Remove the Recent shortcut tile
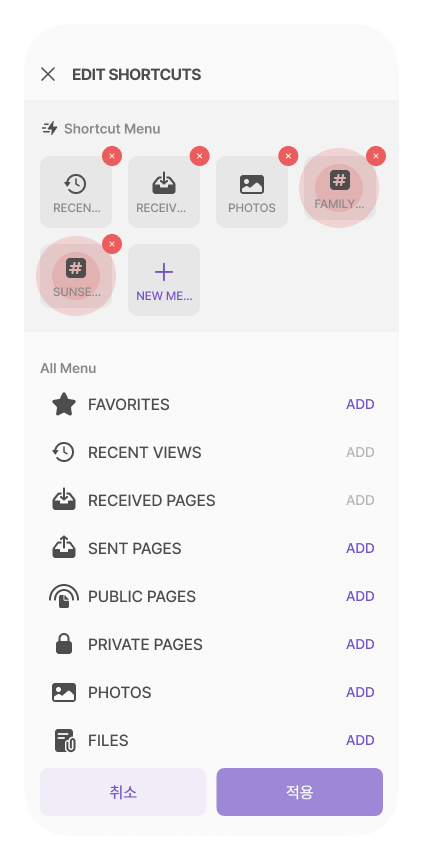The width and height of the screenshot is (423, 860). pos(112,156)
